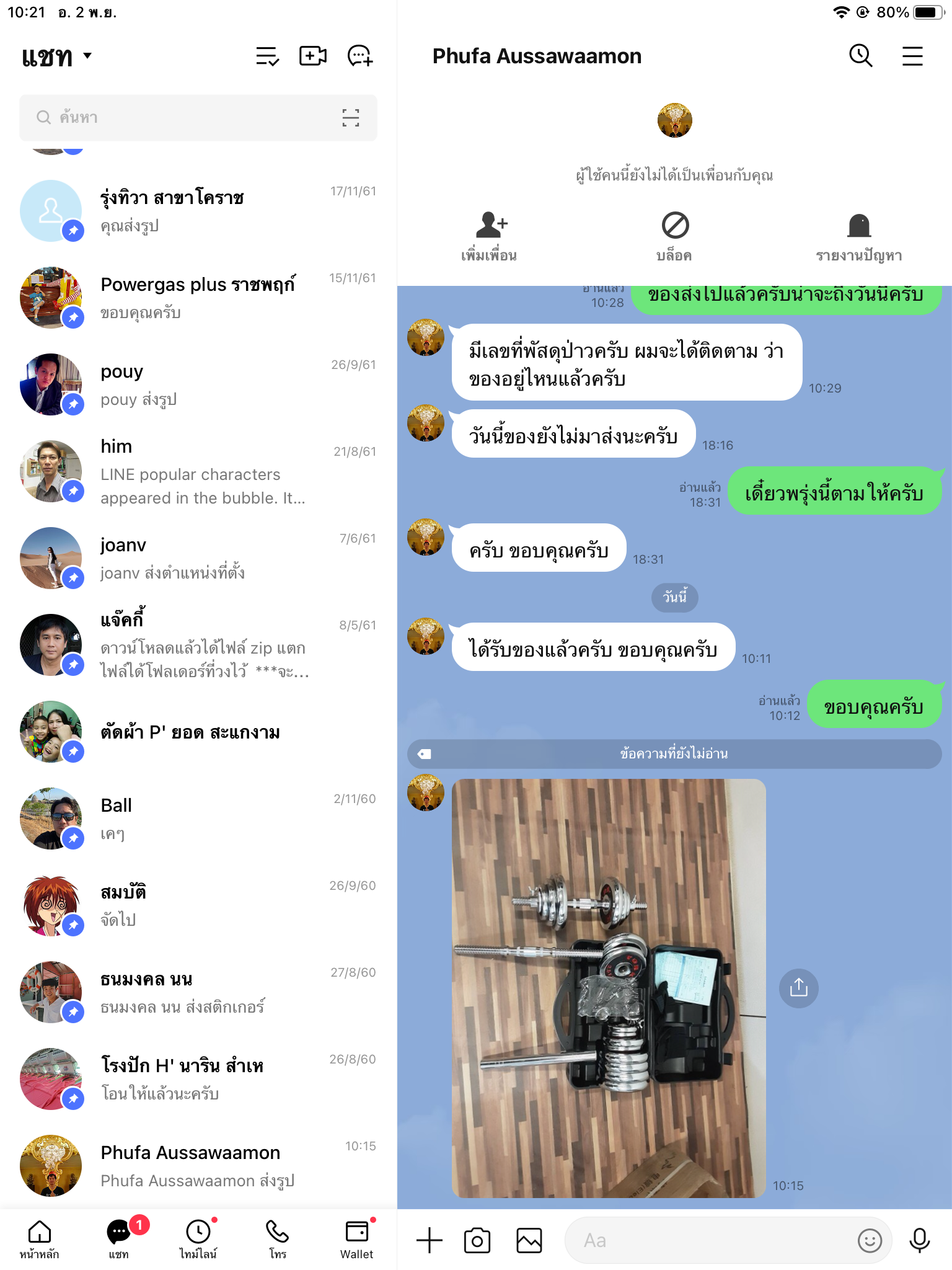Create a video meeting

tap(313, 56)
